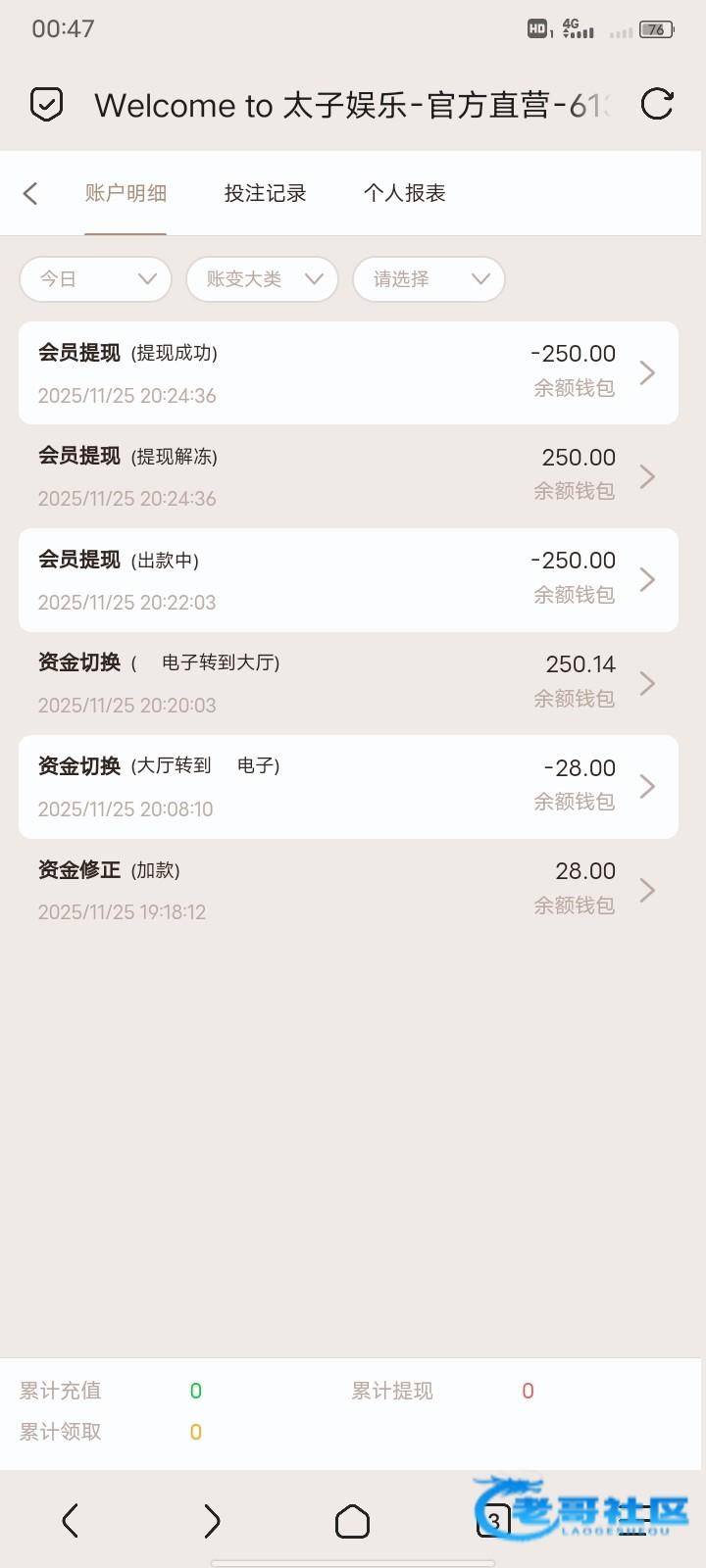The height and width of the screenshot is (1568, 706).
Task: Tap the browser back arrow
Action: coord(70,1521)
